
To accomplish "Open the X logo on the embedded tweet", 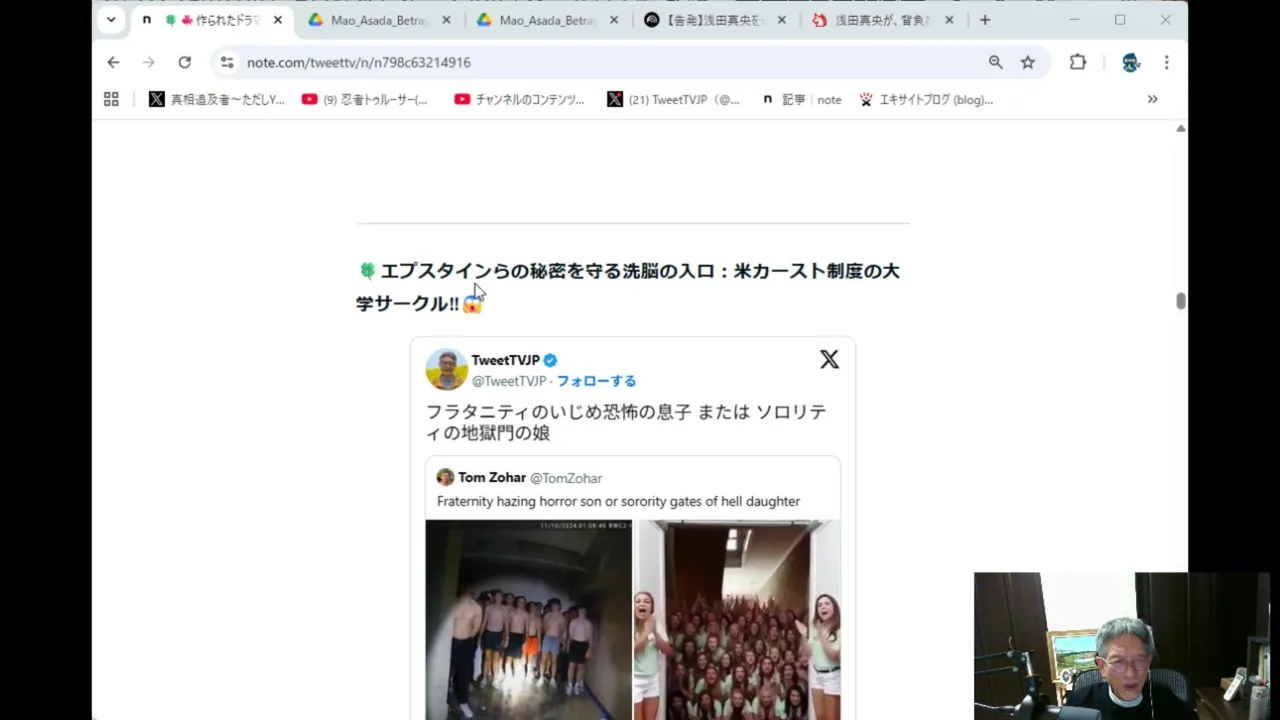I will click(x=829, y=360).
